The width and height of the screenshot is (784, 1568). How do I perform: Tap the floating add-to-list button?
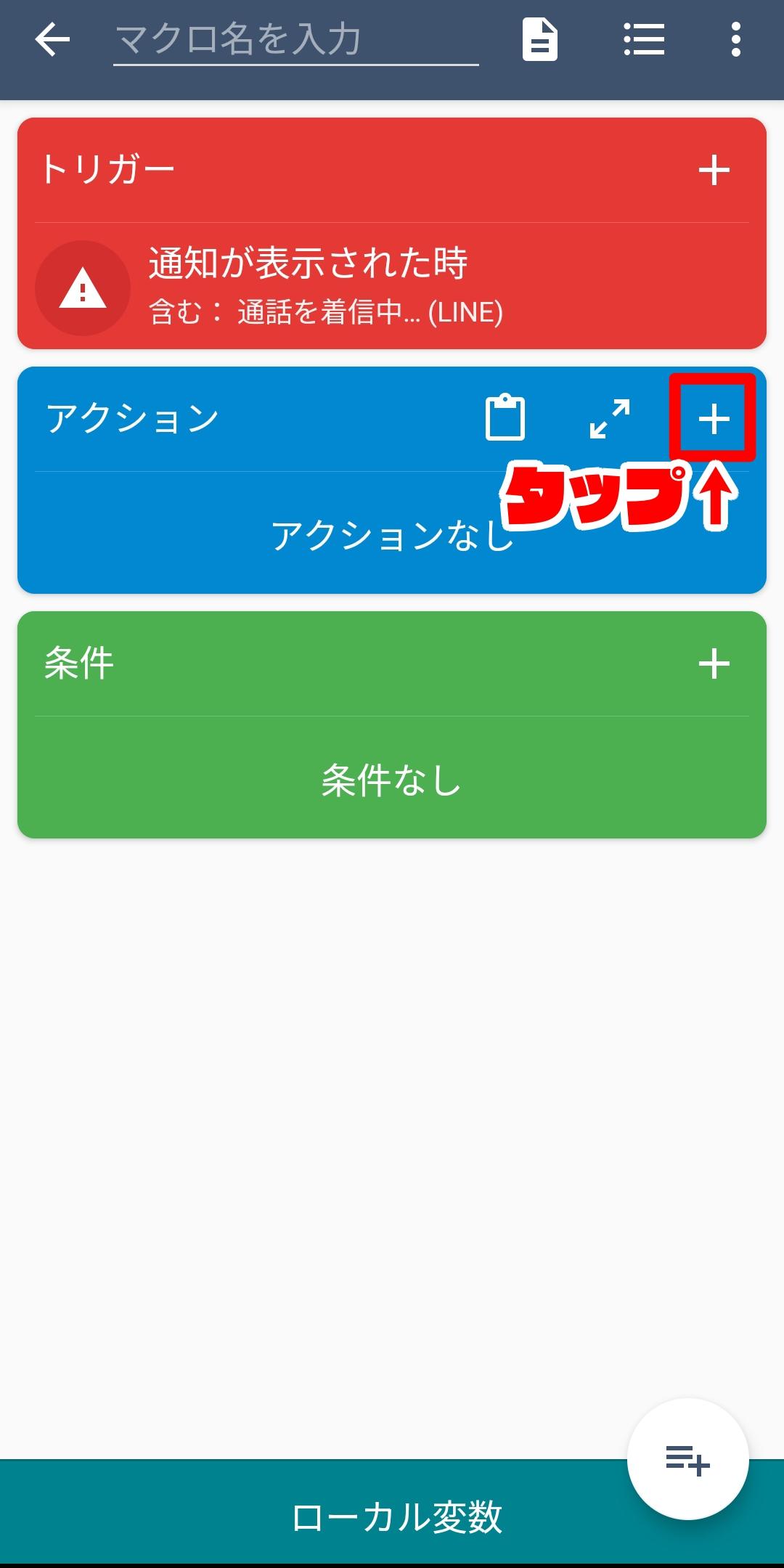pyautogui.click(x=687, y=1458)
